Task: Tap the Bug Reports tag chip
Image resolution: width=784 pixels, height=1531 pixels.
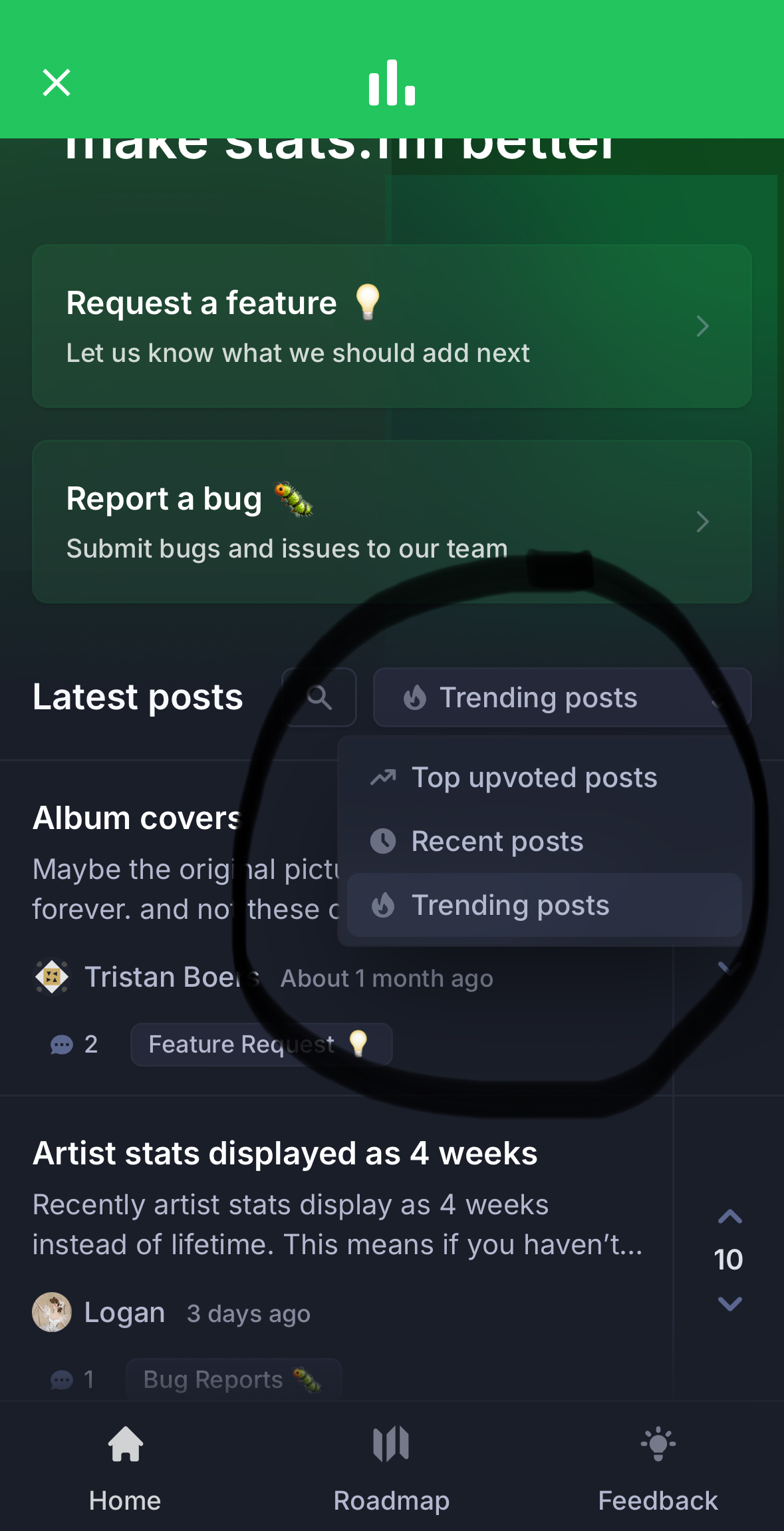Action: 233,1379
